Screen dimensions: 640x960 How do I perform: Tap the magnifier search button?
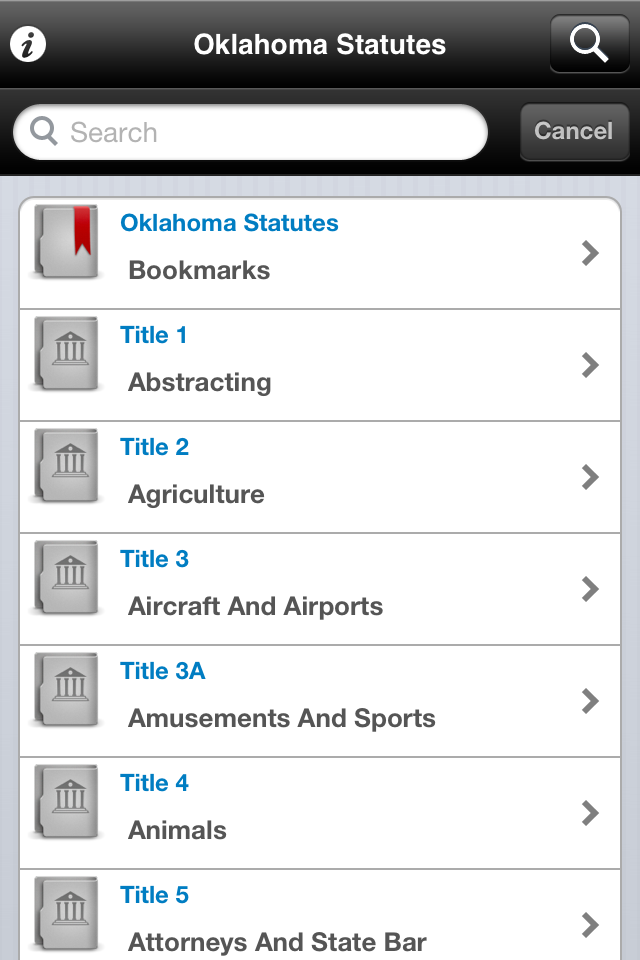(x=589, y=44)
